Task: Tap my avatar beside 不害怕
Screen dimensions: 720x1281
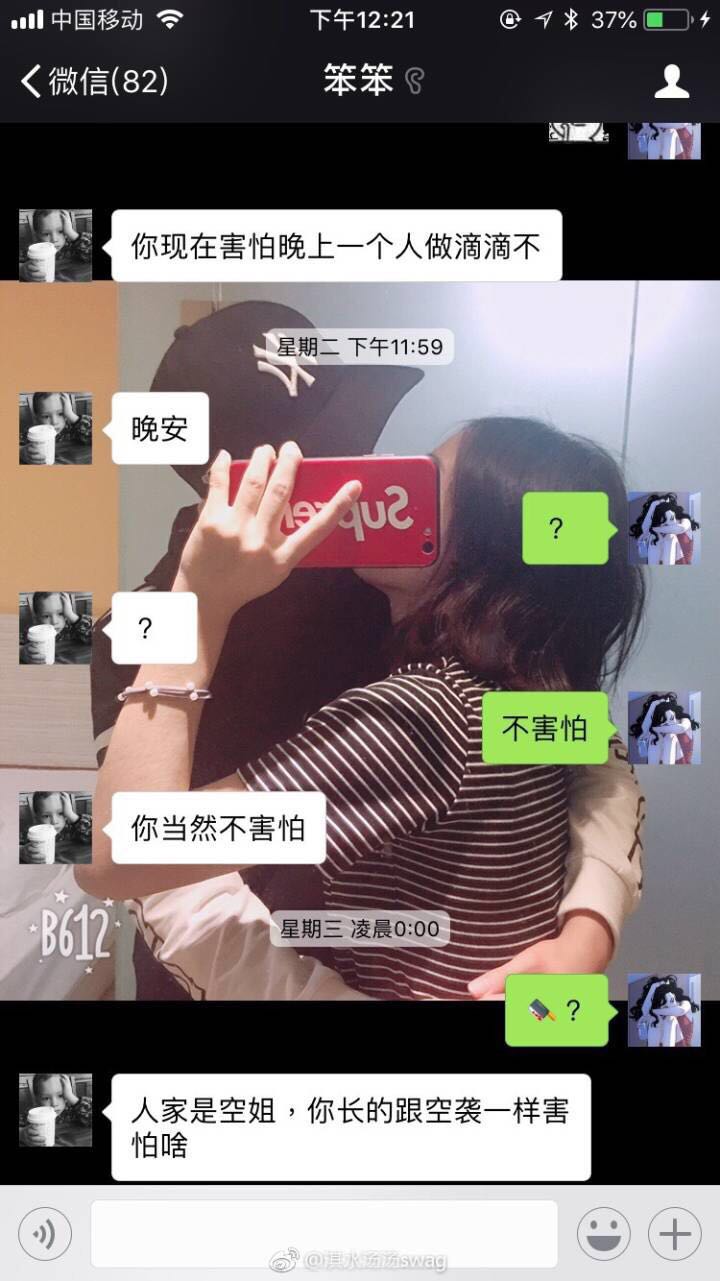Action: [664, 728]
